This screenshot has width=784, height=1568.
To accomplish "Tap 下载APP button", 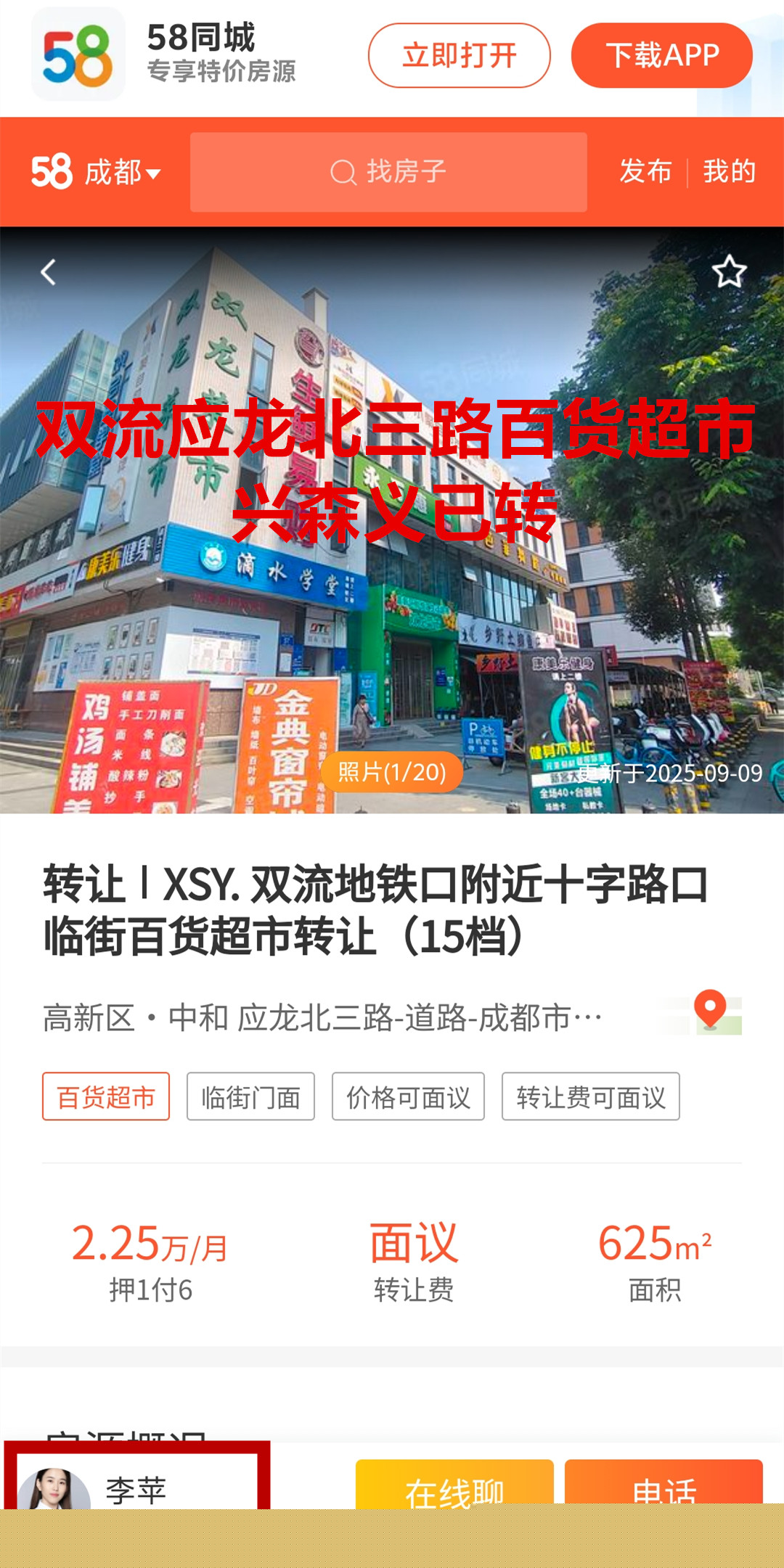I will coord(661,56).
